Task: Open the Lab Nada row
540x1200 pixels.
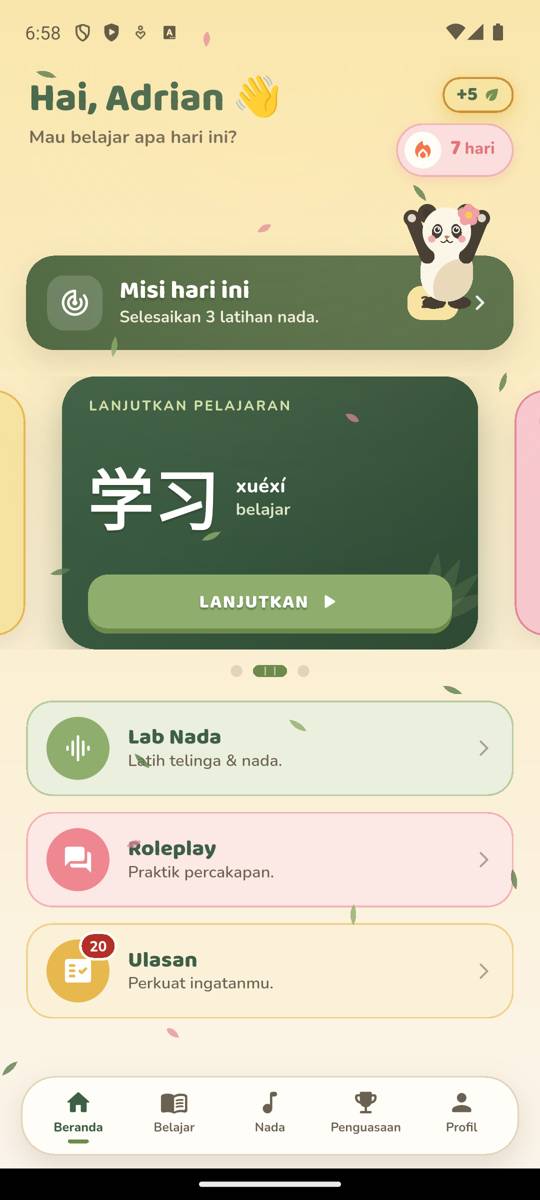Action: click(x=270, y=748)
